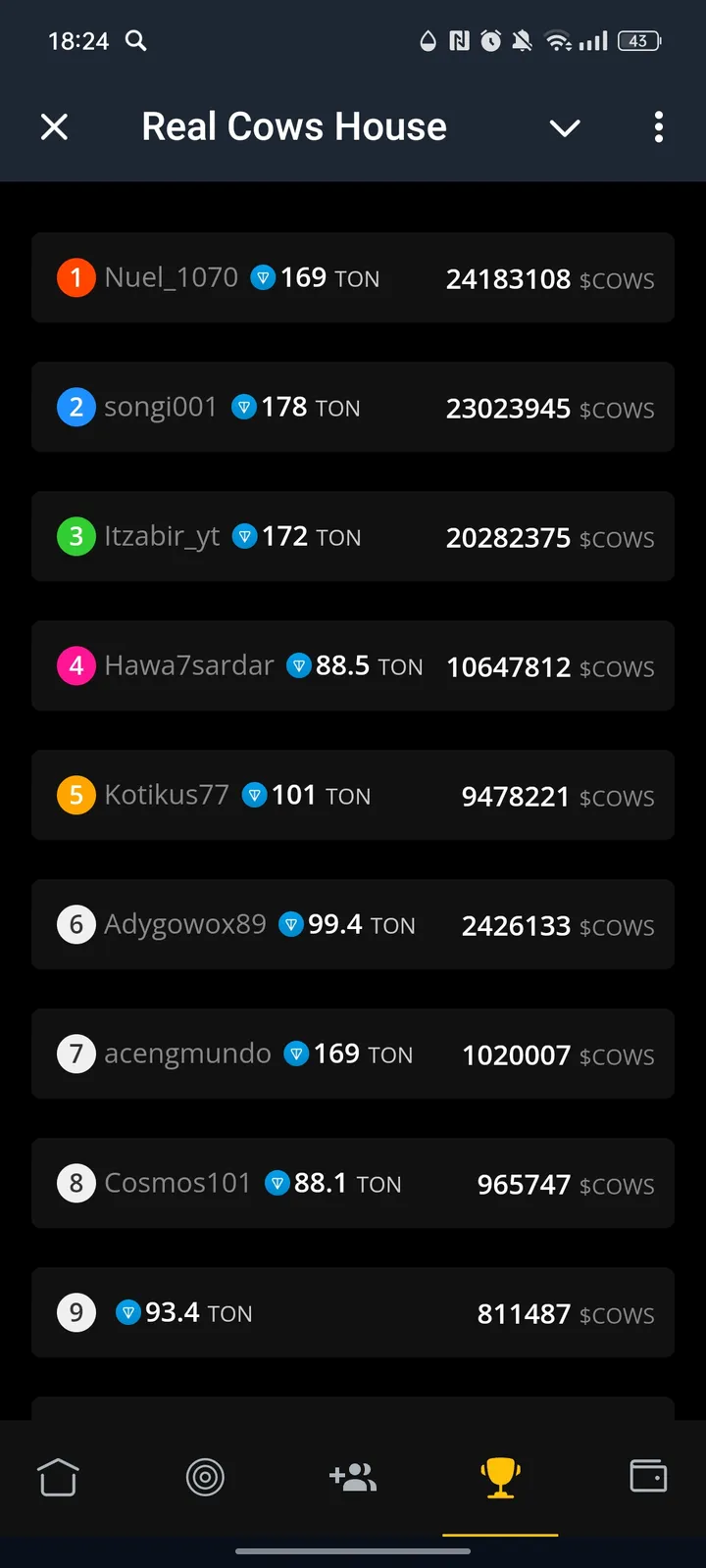Open the wallet icon in bottom navigation
Screen dimensions: 706x1568
[x=648, y=1478]
